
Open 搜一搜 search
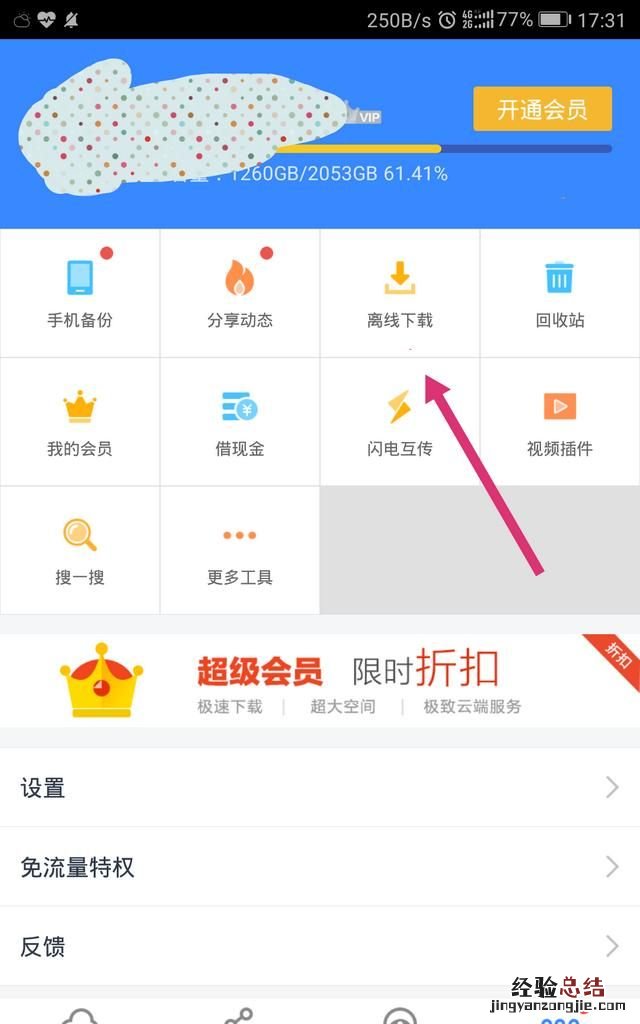coord(80,549)
